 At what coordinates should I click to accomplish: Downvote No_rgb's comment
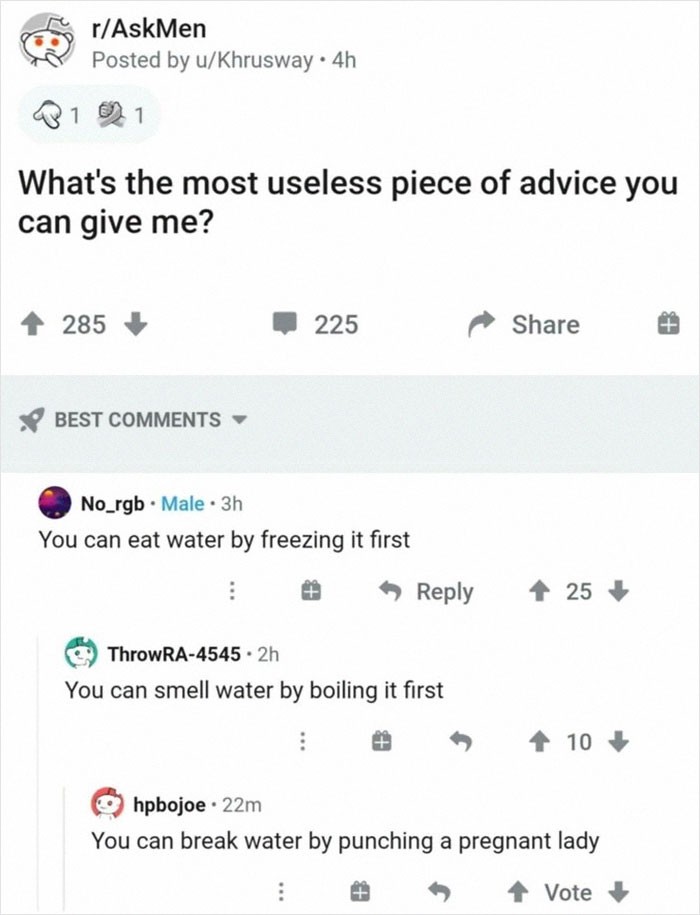click(618, 591)
